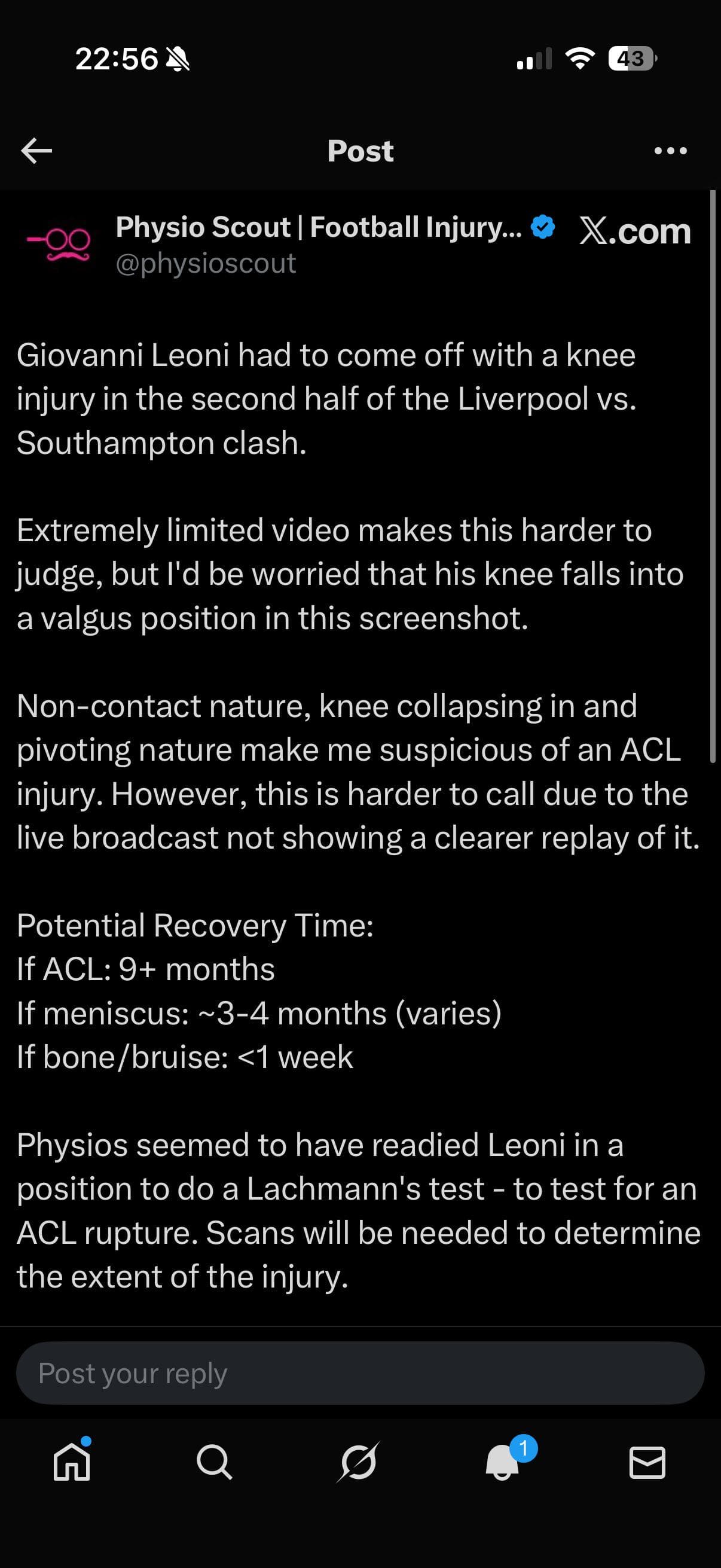Image resolution: width=721 pixels, height=1568 pixels.
Task: Tap the Post your reply field
Action: [360, 1373]
